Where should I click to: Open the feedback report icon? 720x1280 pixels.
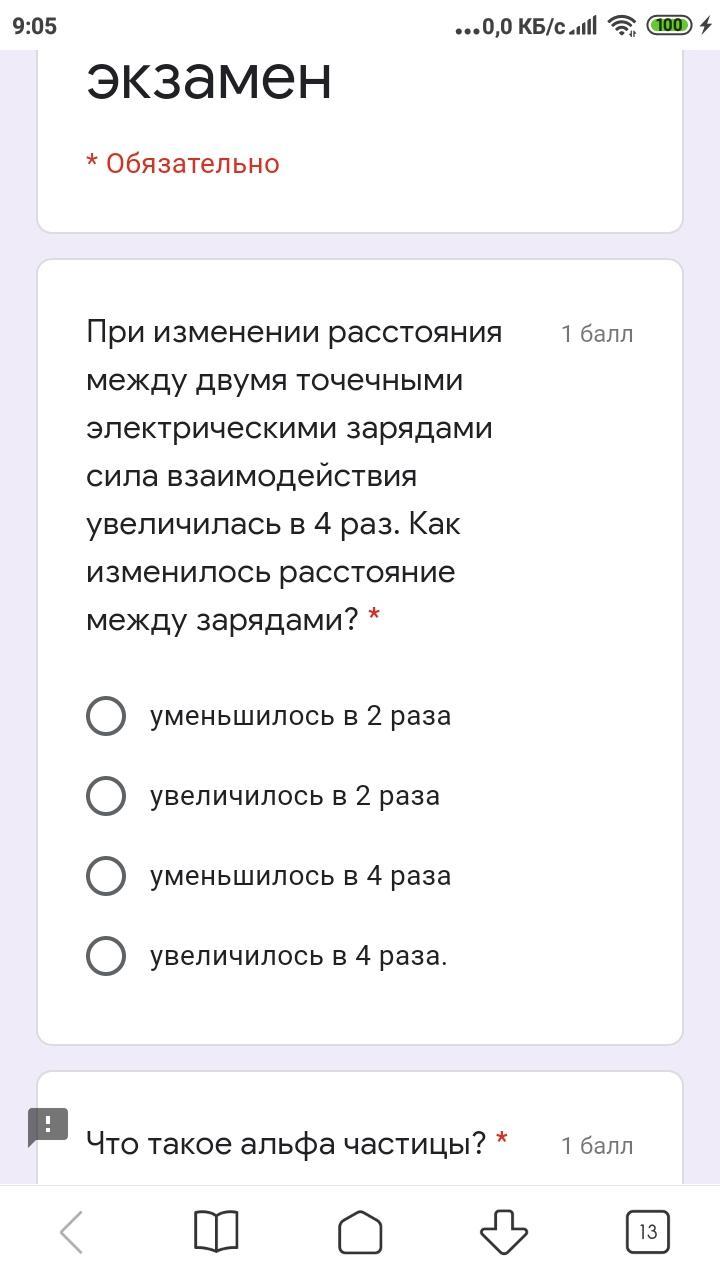[x=48, y=1127]
